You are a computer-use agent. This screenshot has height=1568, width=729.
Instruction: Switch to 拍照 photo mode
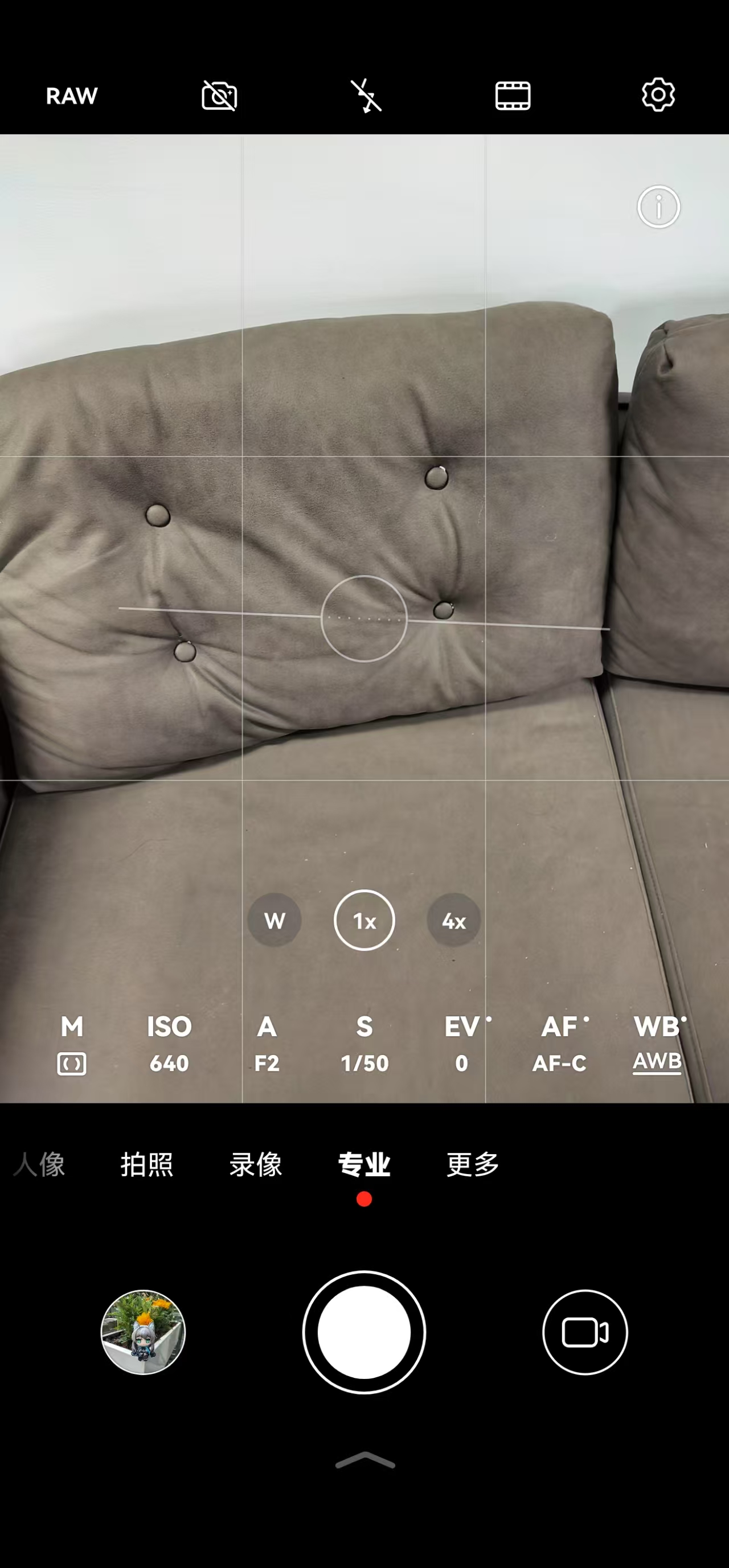coord(147,1165)
